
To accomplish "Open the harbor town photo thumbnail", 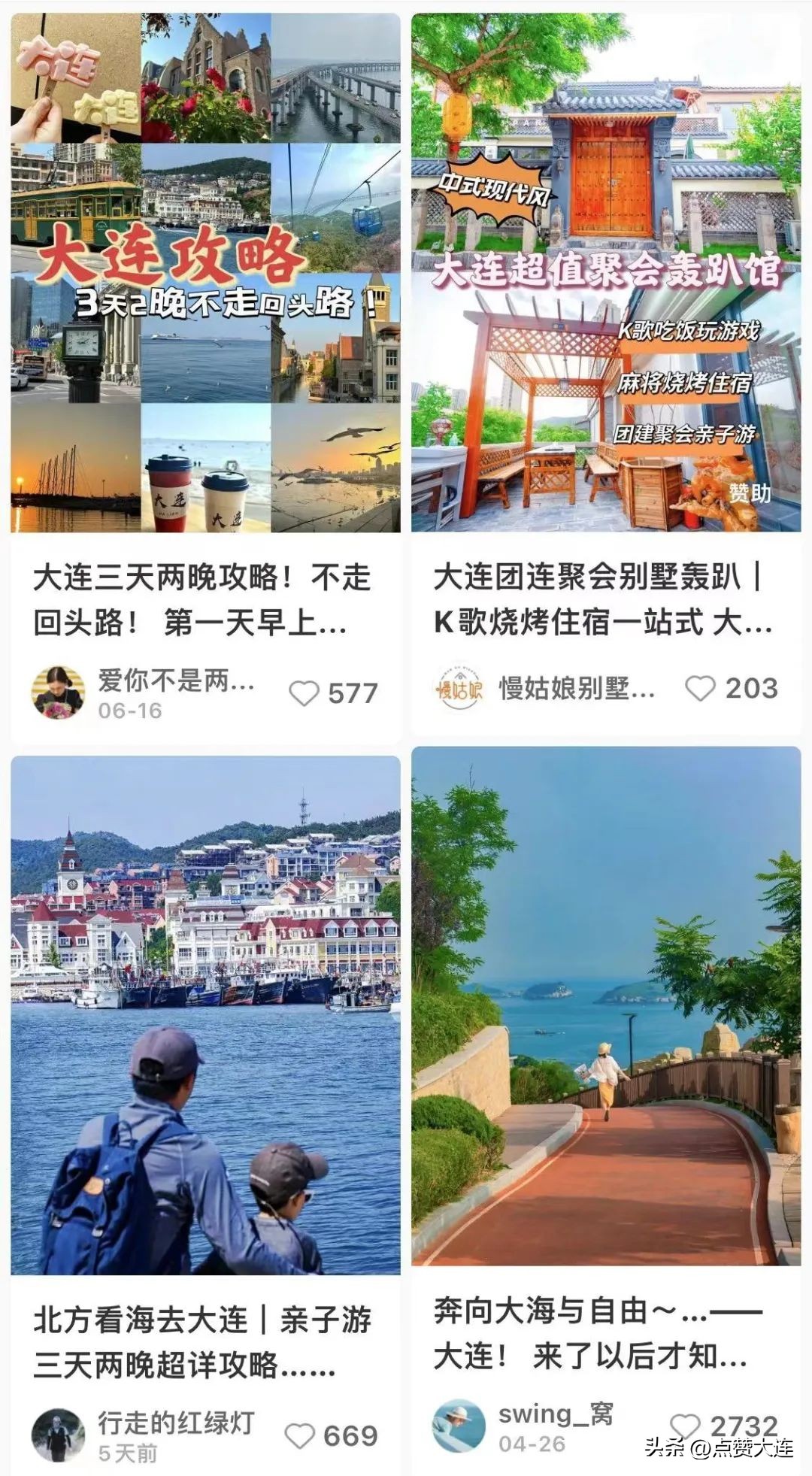I will (203, 1015).
